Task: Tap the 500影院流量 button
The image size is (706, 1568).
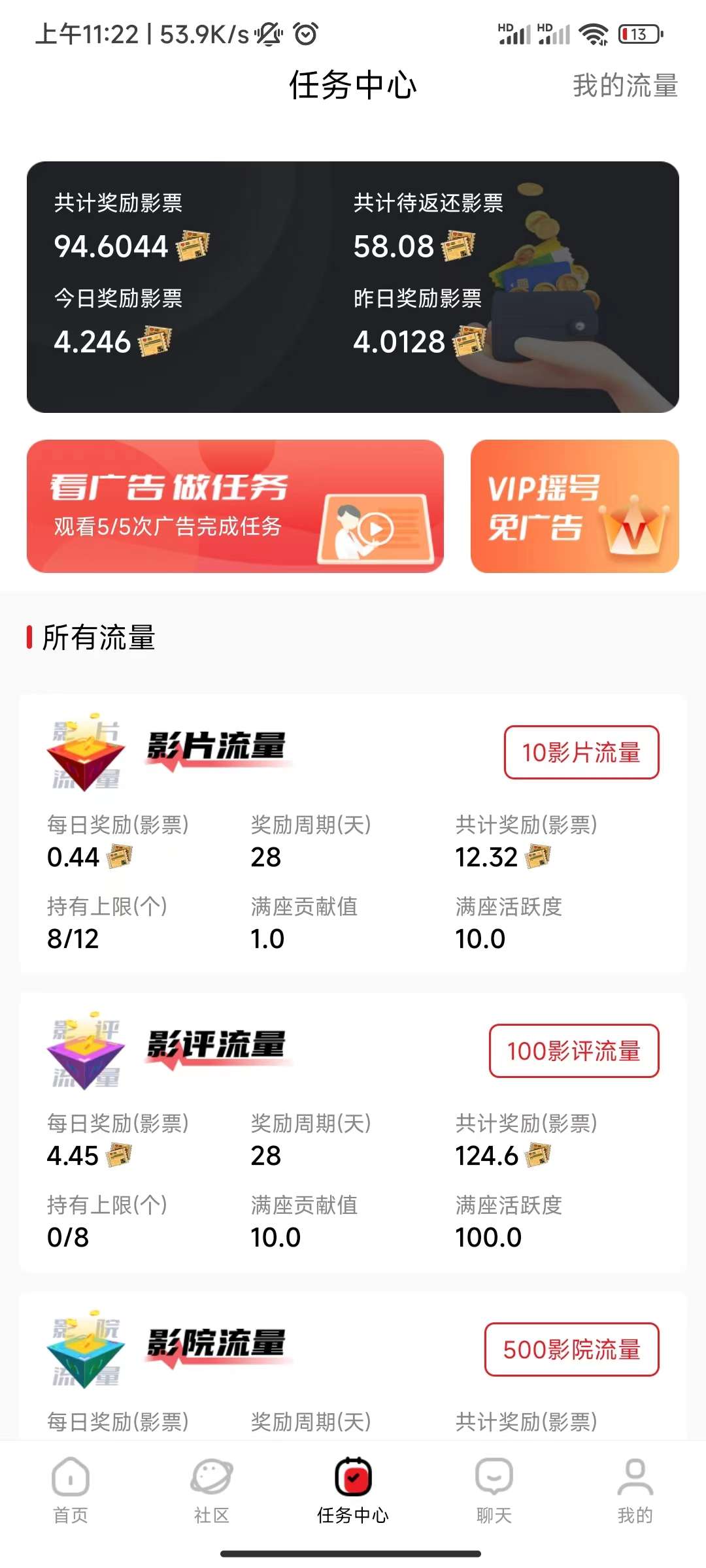Action: [x=571, y=1349]
